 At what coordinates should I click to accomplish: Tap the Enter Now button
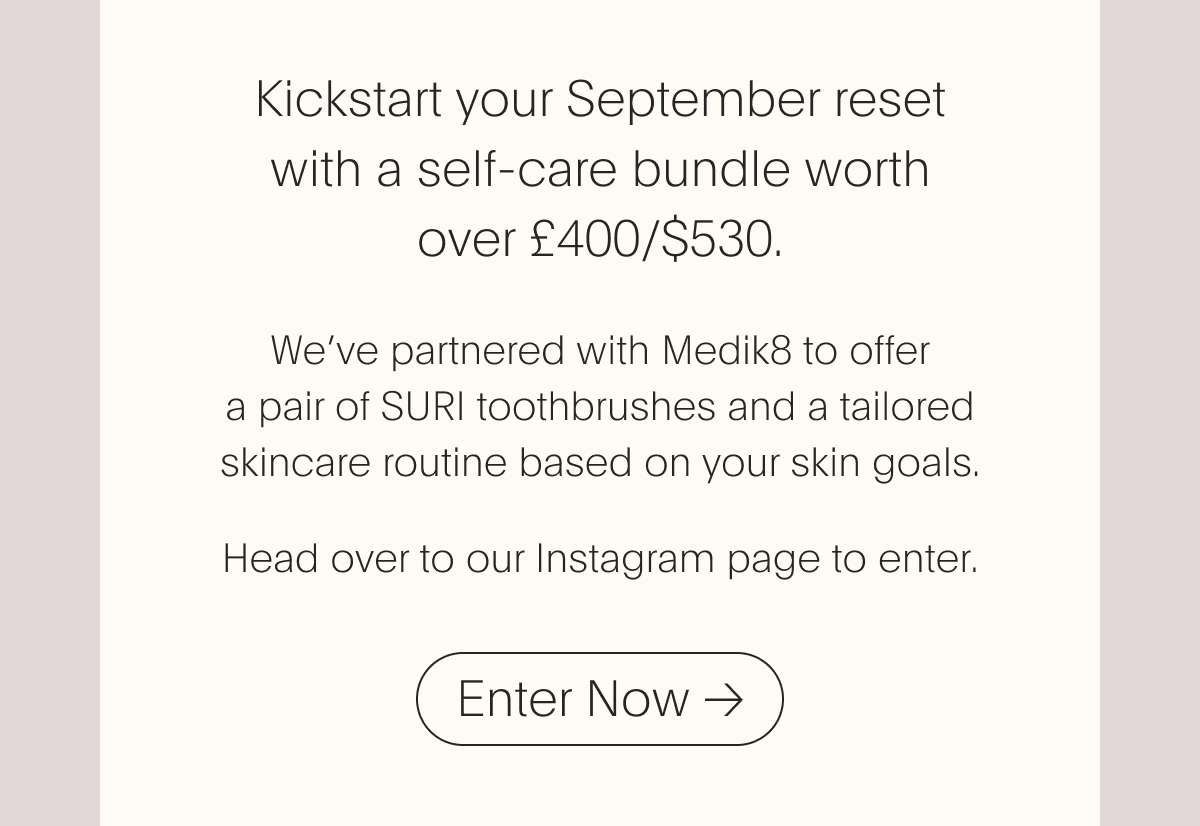[599, 699]
